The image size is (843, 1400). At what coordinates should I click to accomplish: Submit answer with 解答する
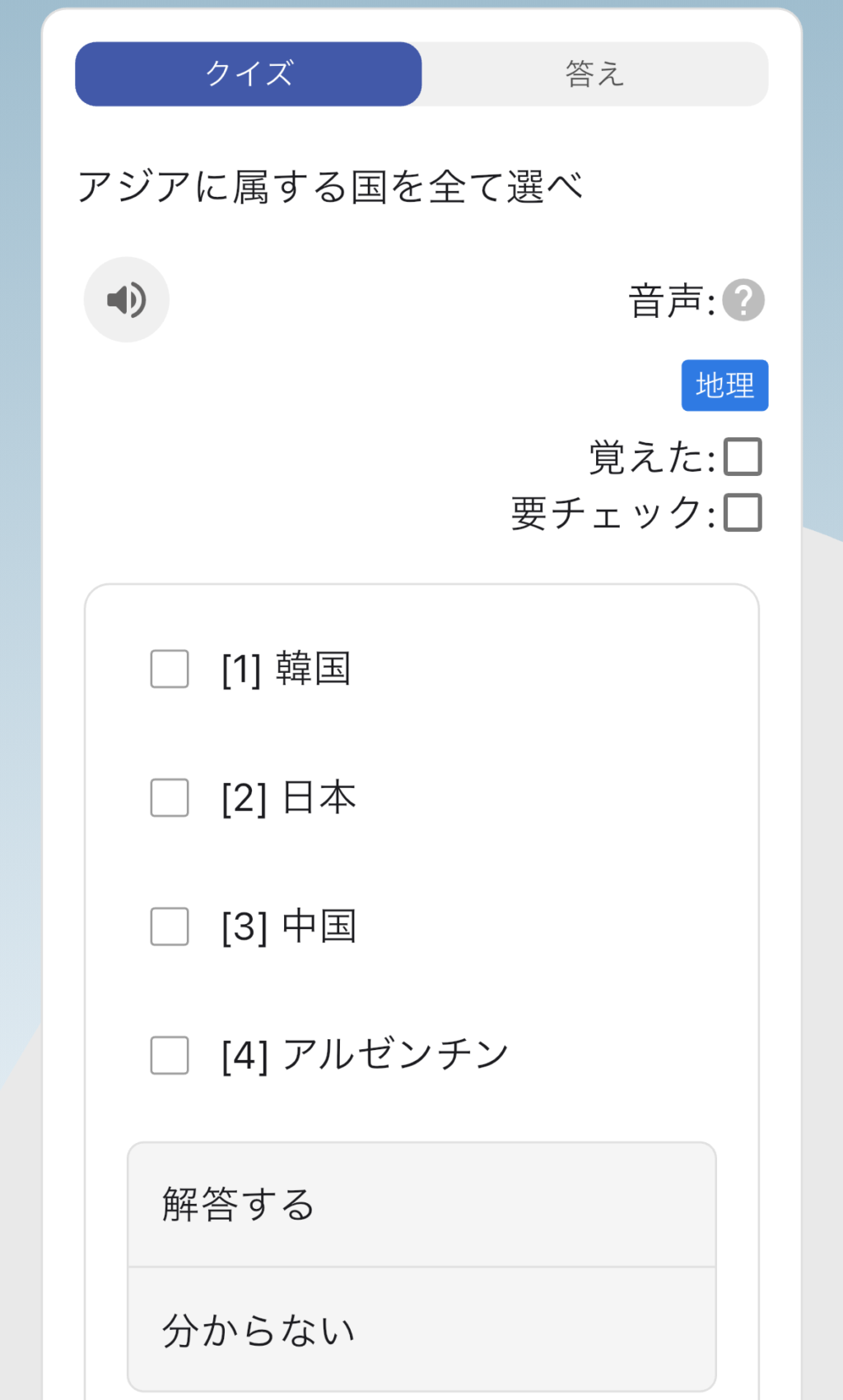tap(421, 1205)
